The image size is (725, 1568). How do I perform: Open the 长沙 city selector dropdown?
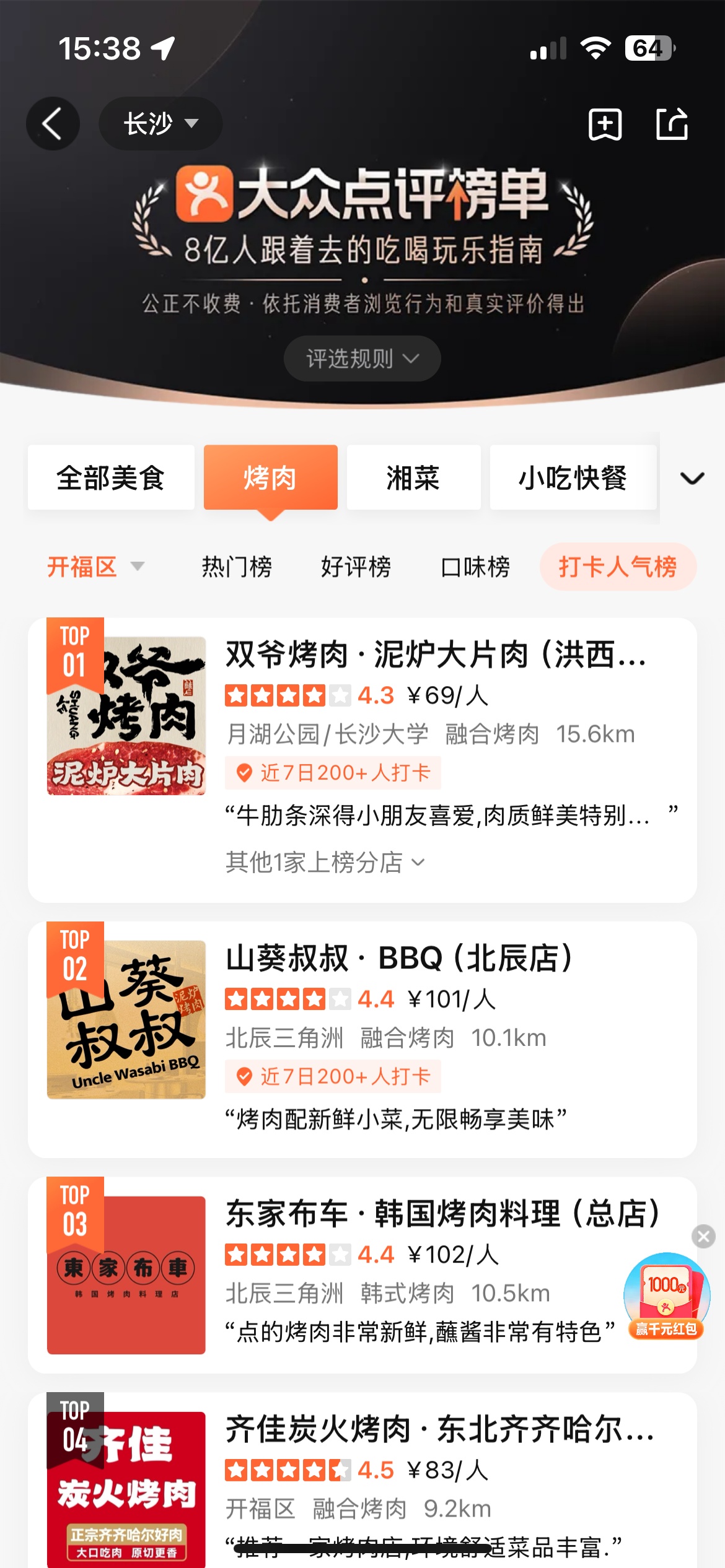click(159, 123)
